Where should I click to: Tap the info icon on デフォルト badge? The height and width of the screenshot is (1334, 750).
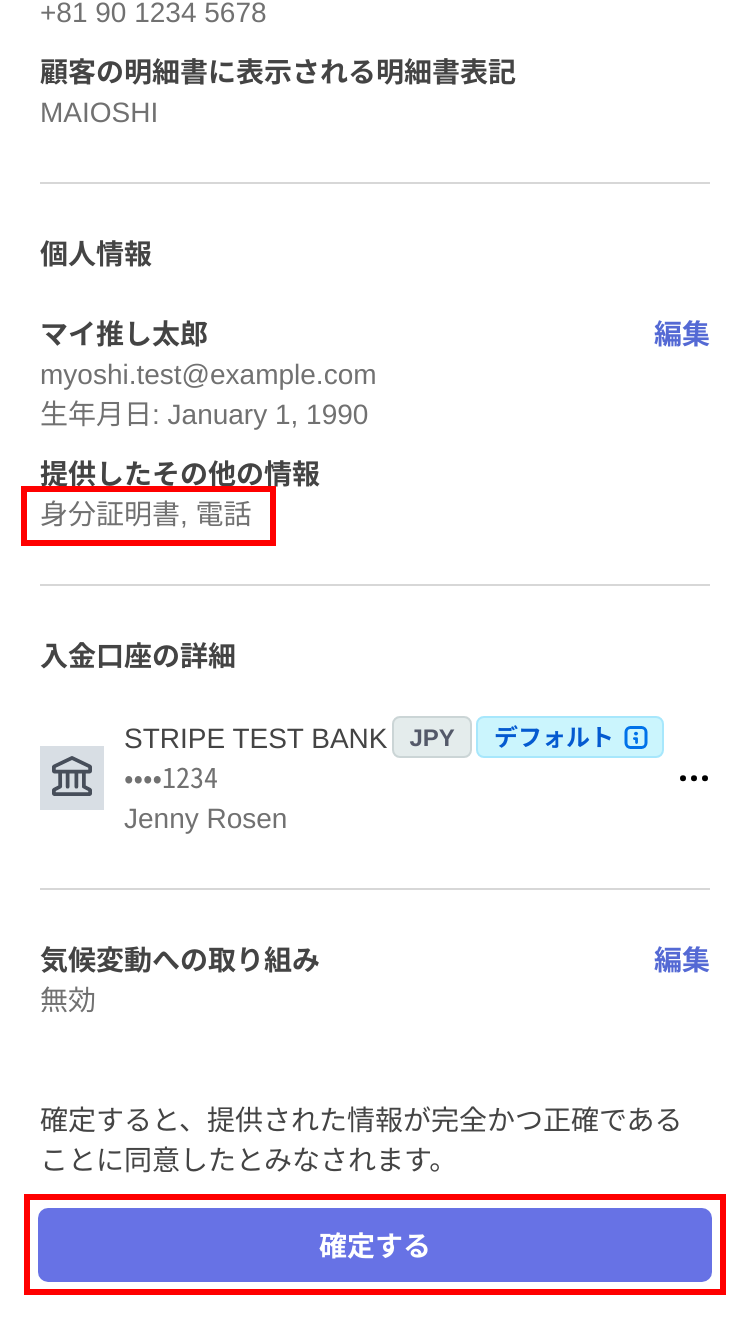tap(636, 738)
